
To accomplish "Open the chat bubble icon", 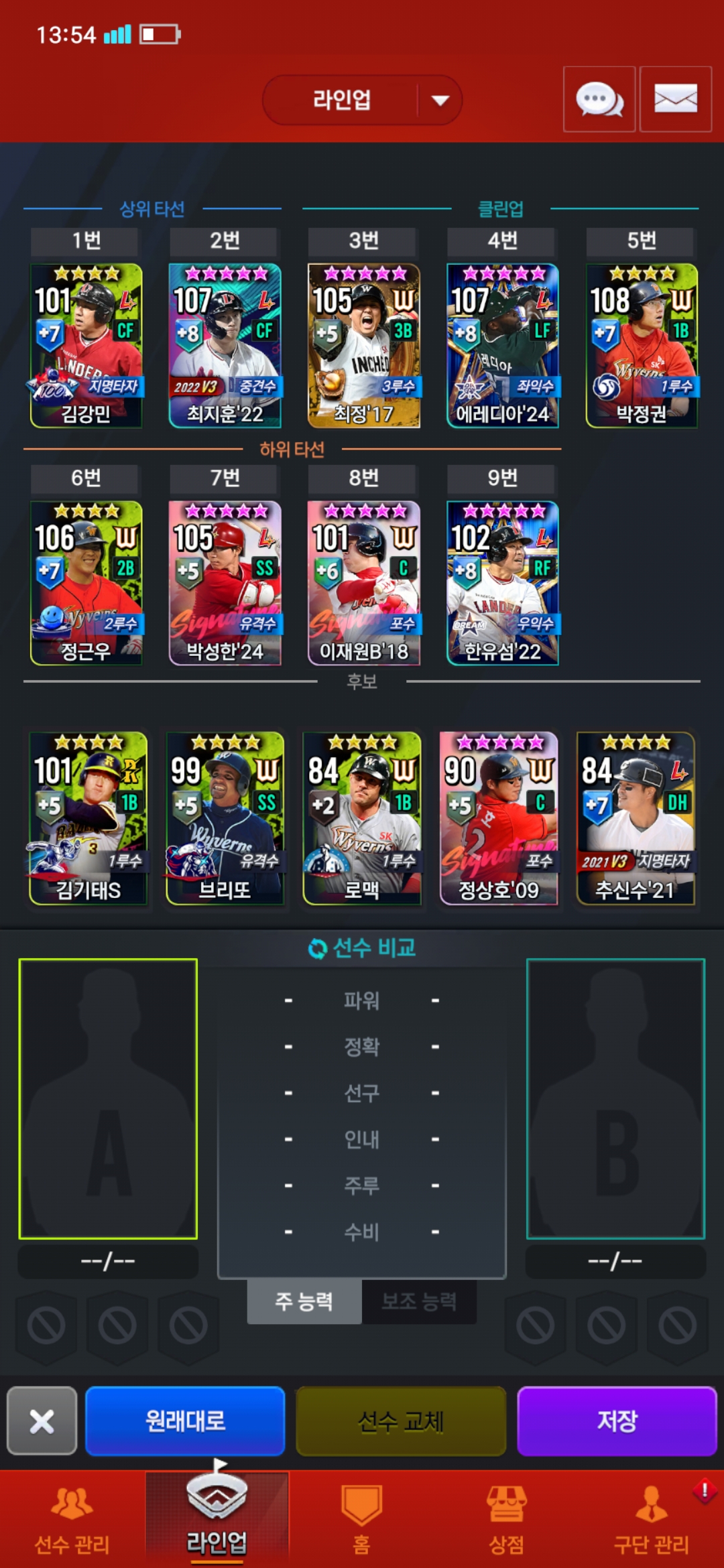I will pos(599,99).
